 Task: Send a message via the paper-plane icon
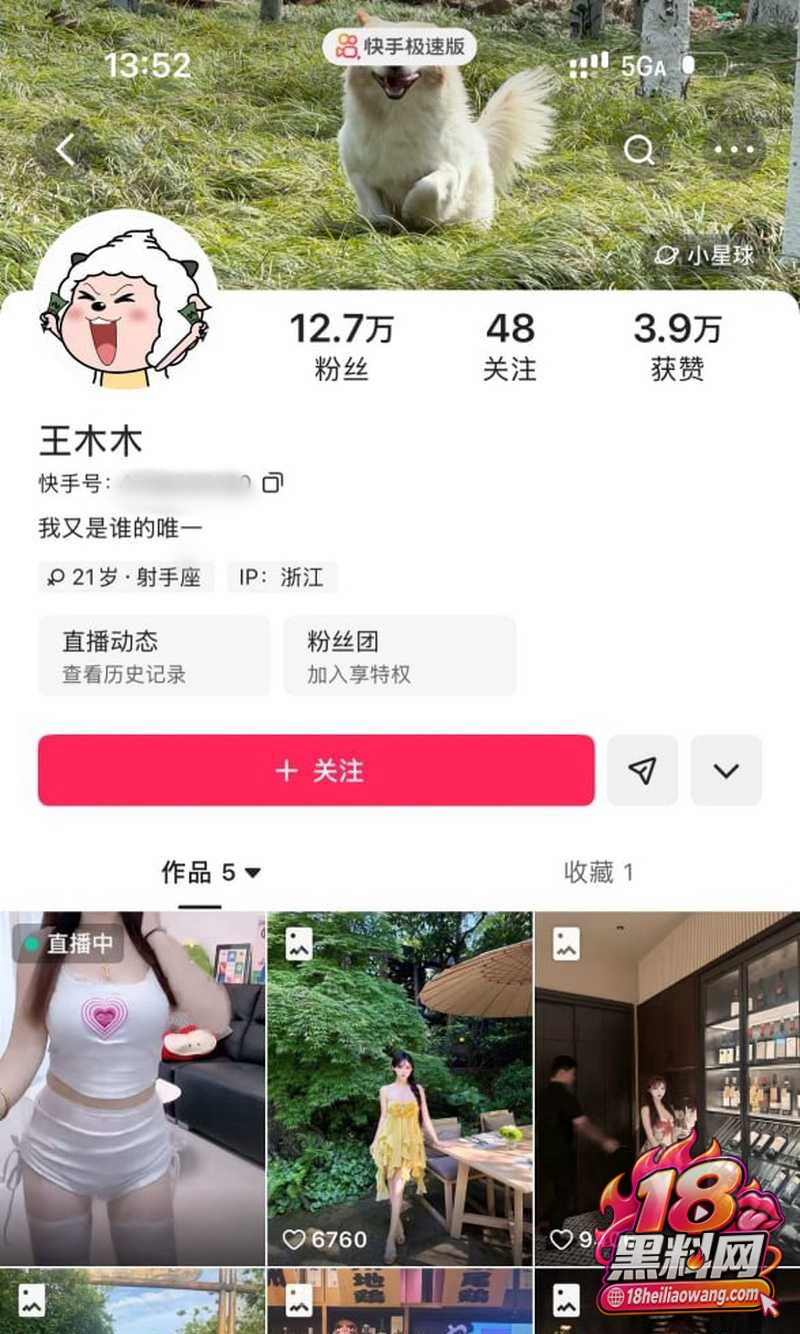(643, 770)
